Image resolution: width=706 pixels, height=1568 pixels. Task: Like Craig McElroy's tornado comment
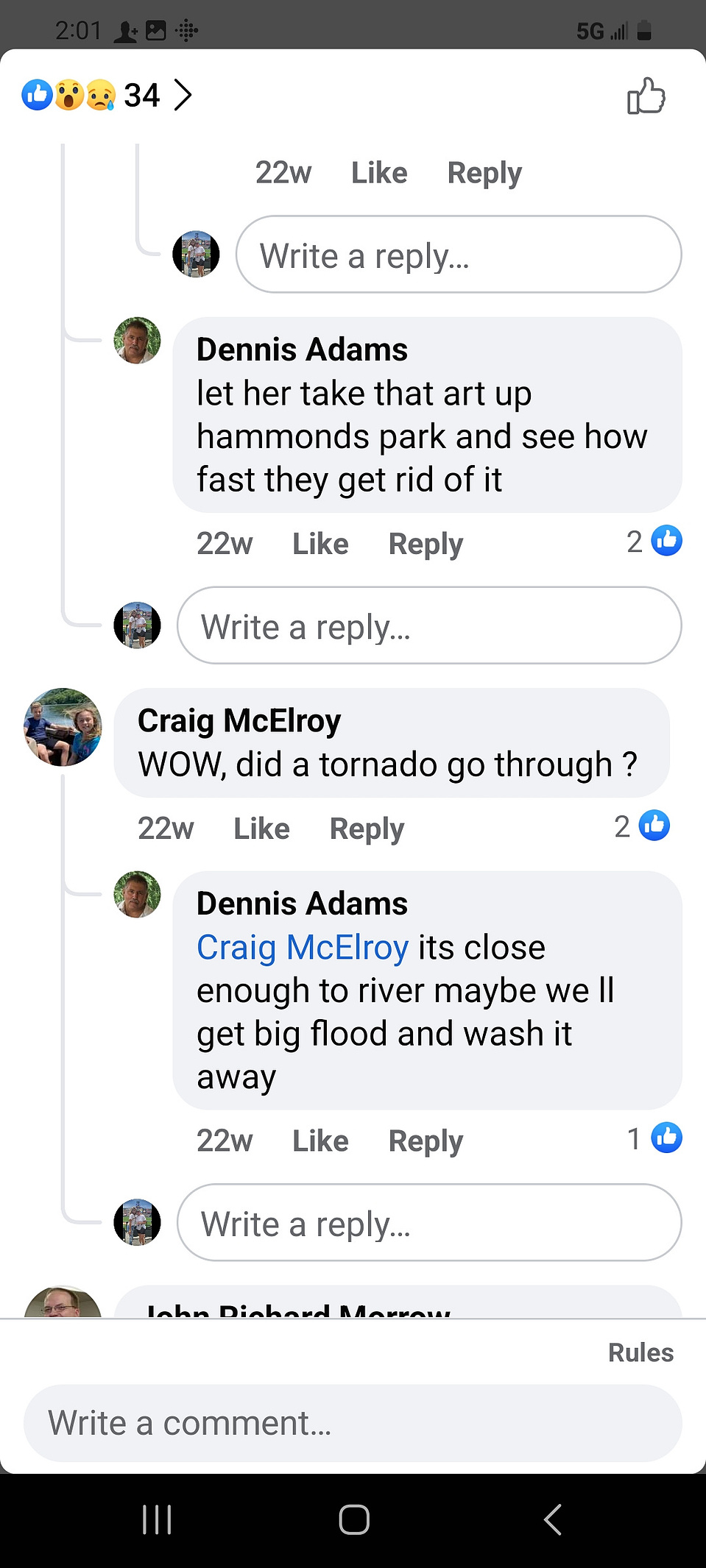261,829
